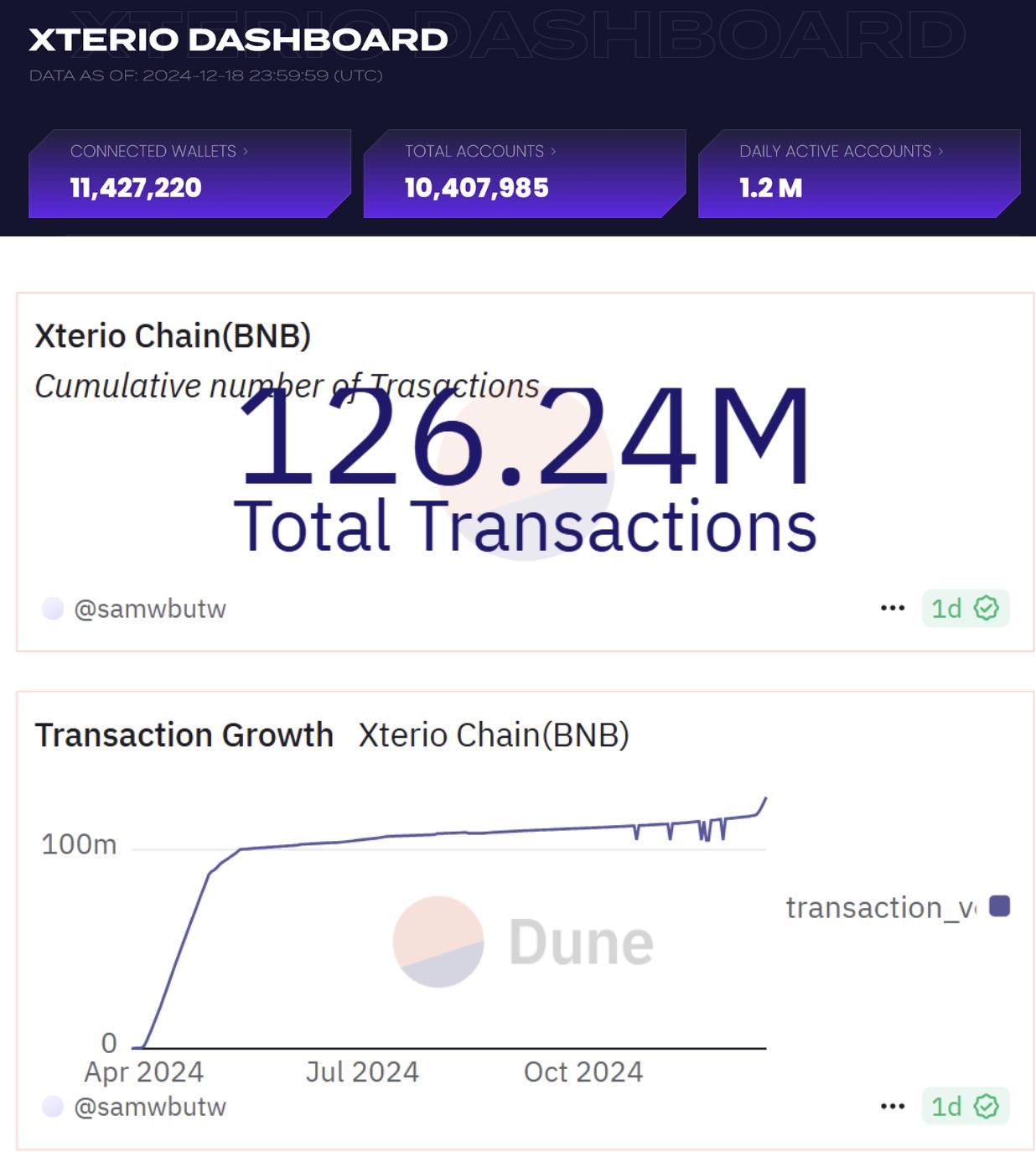Click the Dune logo watermark in the chart

click(520, 942)
